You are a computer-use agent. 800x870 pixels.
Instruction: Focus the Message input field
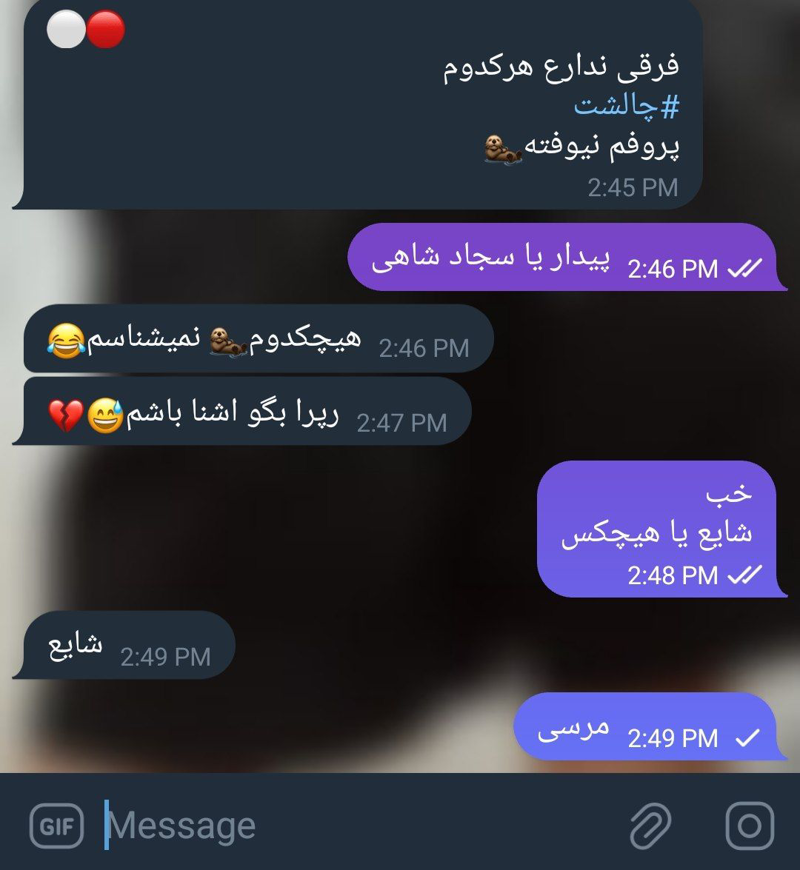tap(350, 826)
